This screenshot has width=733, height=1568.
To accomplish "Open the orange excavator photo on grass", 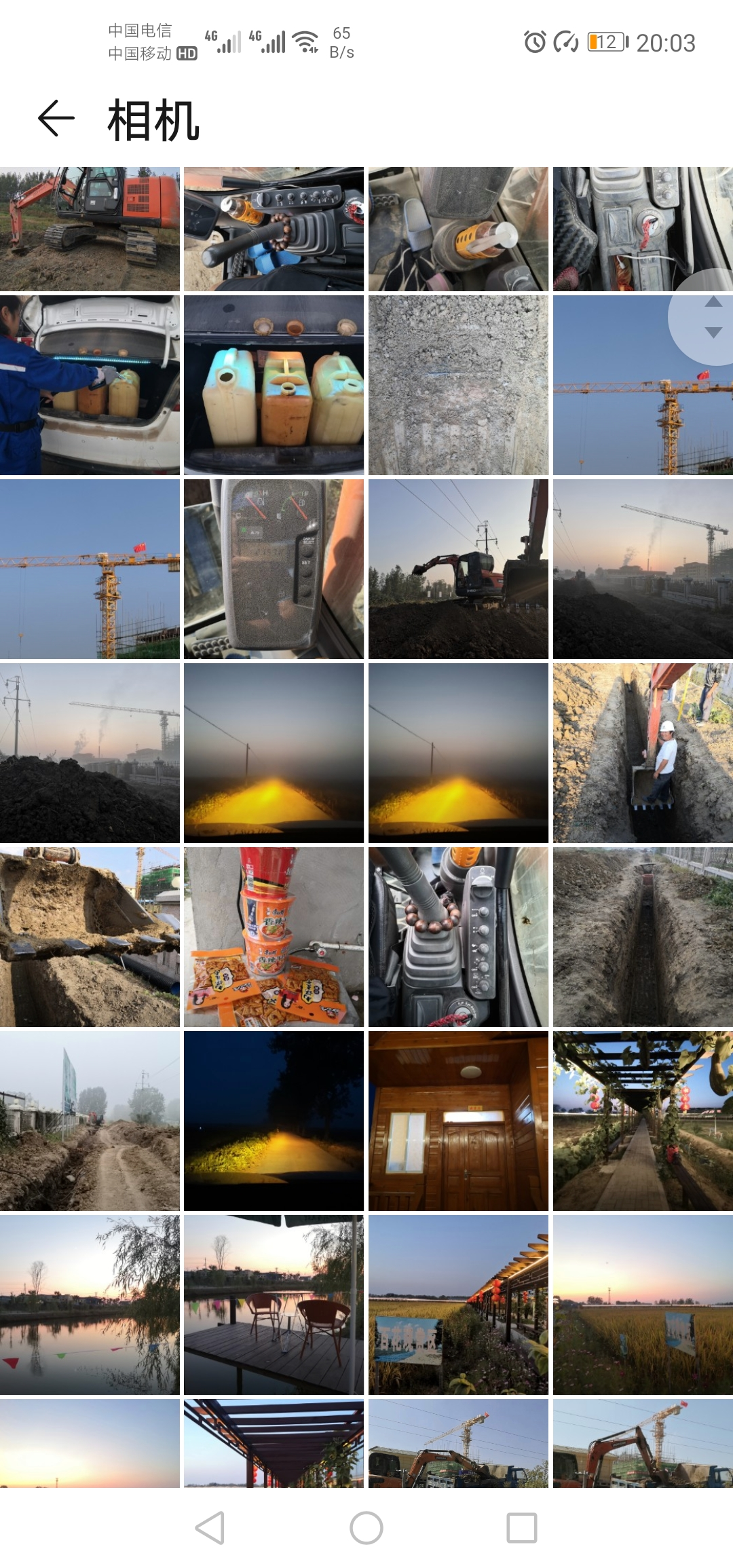I will [x=90, y=229].
